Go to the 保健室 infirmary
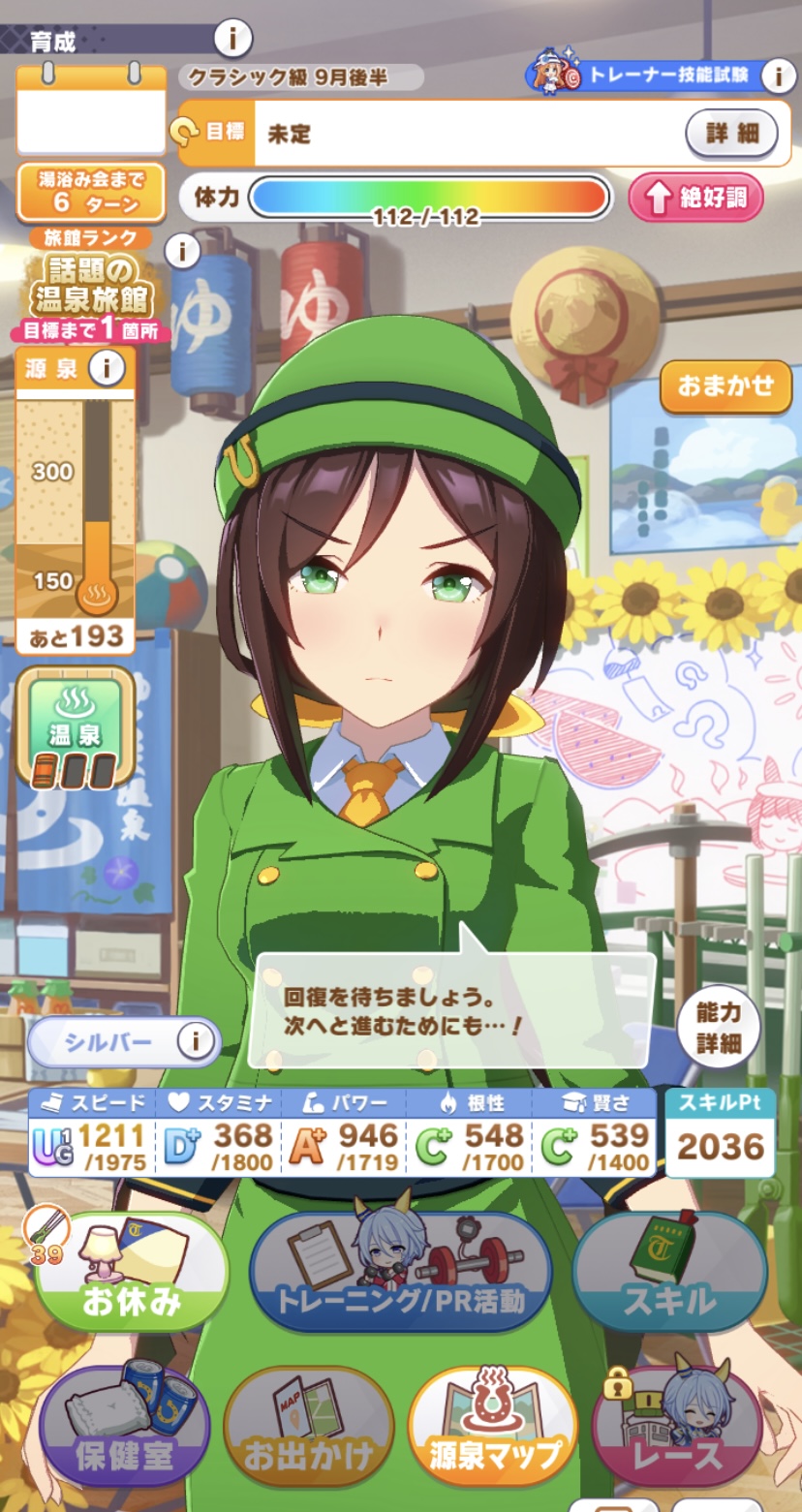This screenshot has height=1512, width=802. point(124,1427)
